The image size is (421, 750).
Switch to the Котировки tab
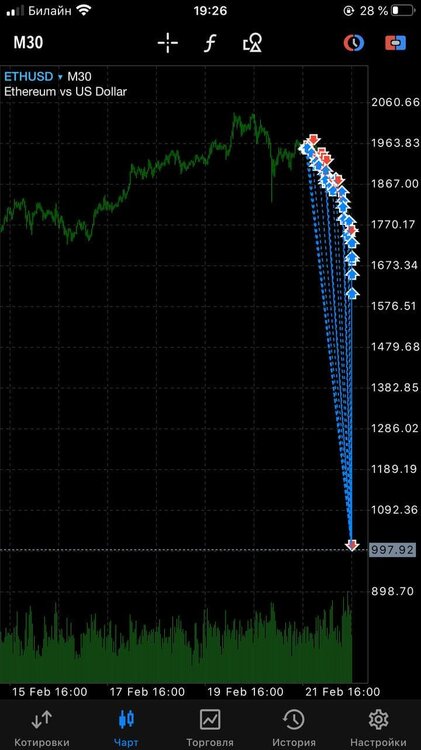coord(42,728)
